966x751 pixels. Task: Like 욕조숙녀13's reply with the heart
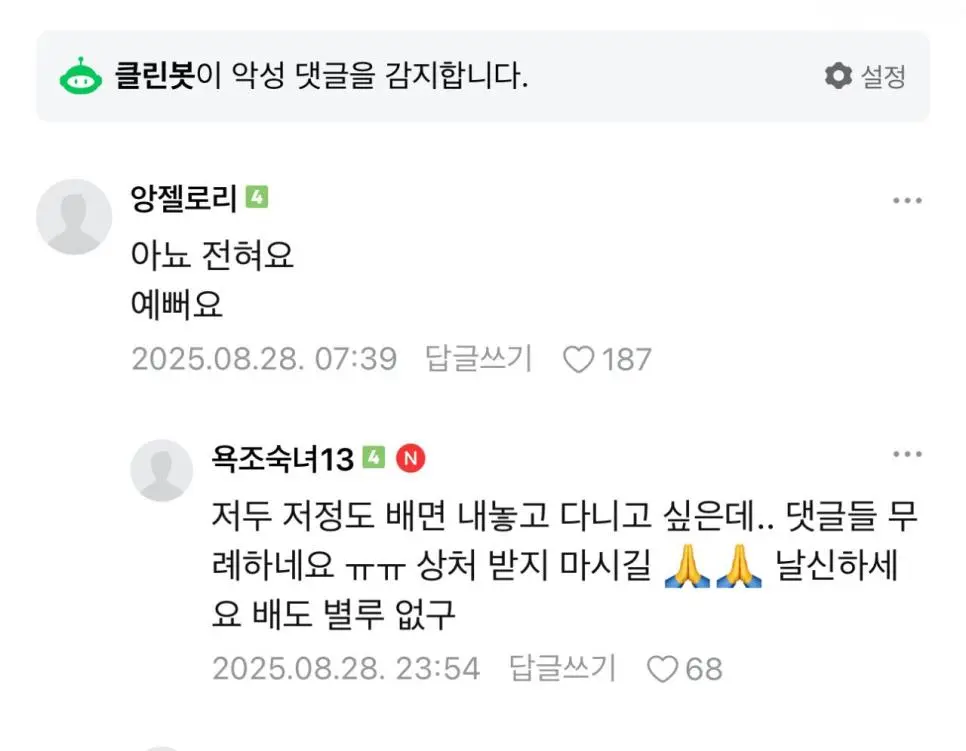coord(663,669)
